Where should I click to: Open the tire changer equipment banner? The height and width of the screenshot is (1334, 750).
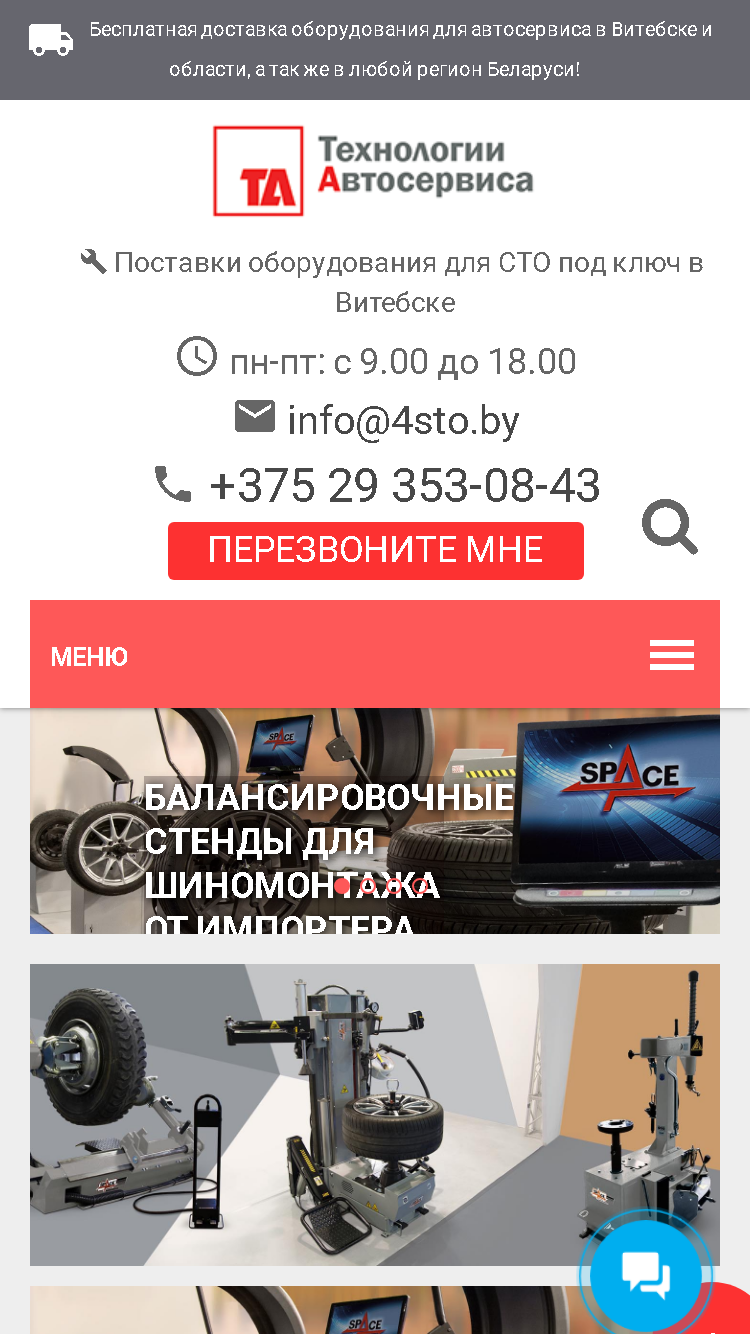tap(375, 1115)
